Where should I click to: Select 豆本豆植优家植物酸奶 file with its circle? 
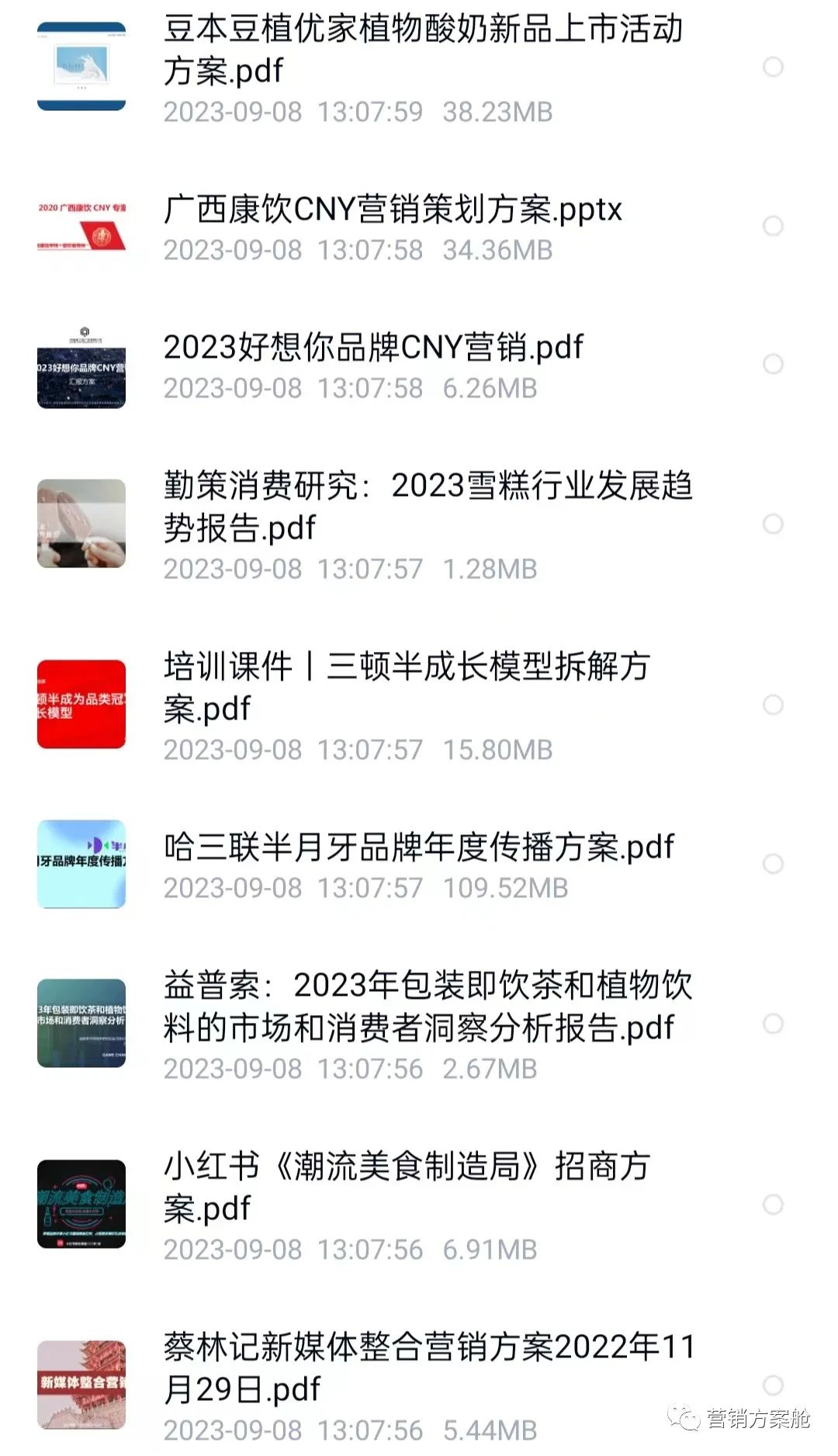(x=773, y=67)
